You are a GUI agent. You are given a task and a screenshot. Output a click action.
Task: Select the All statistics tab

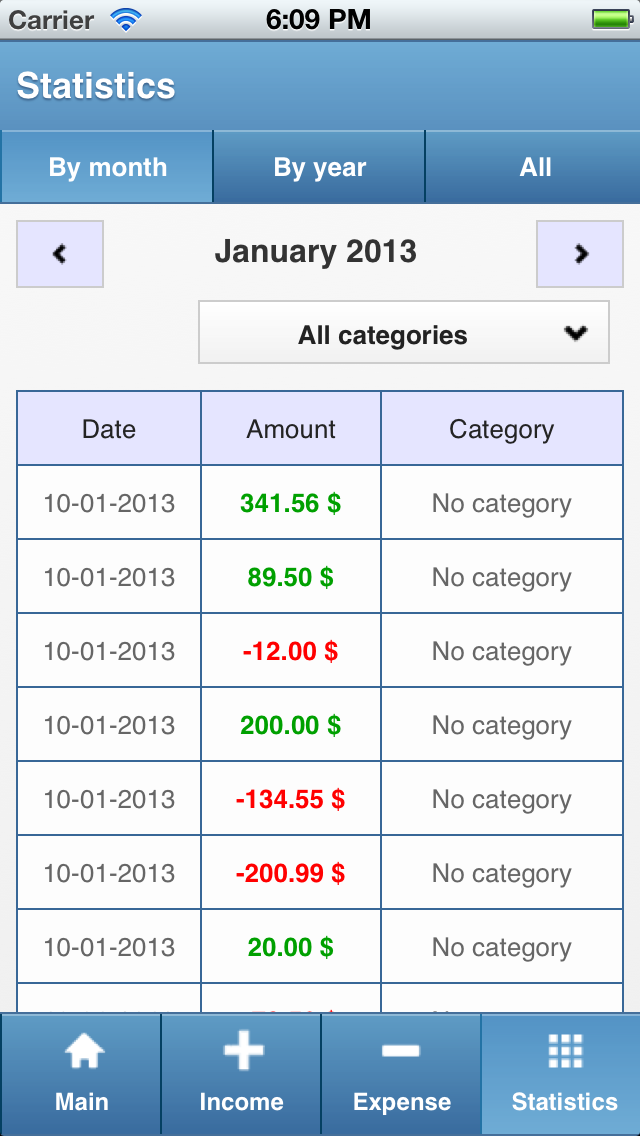(x=534, y=167)
